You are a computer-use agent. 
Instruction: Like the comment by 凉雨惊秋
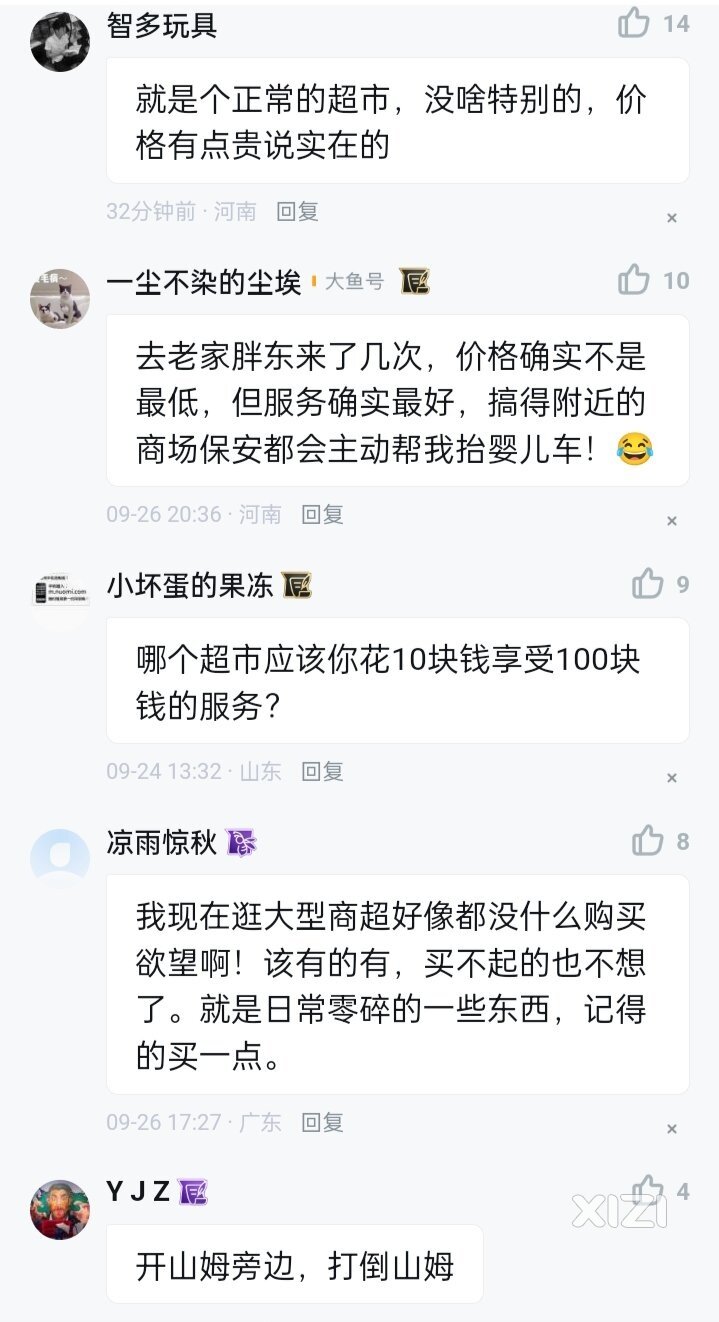point(648,841)
